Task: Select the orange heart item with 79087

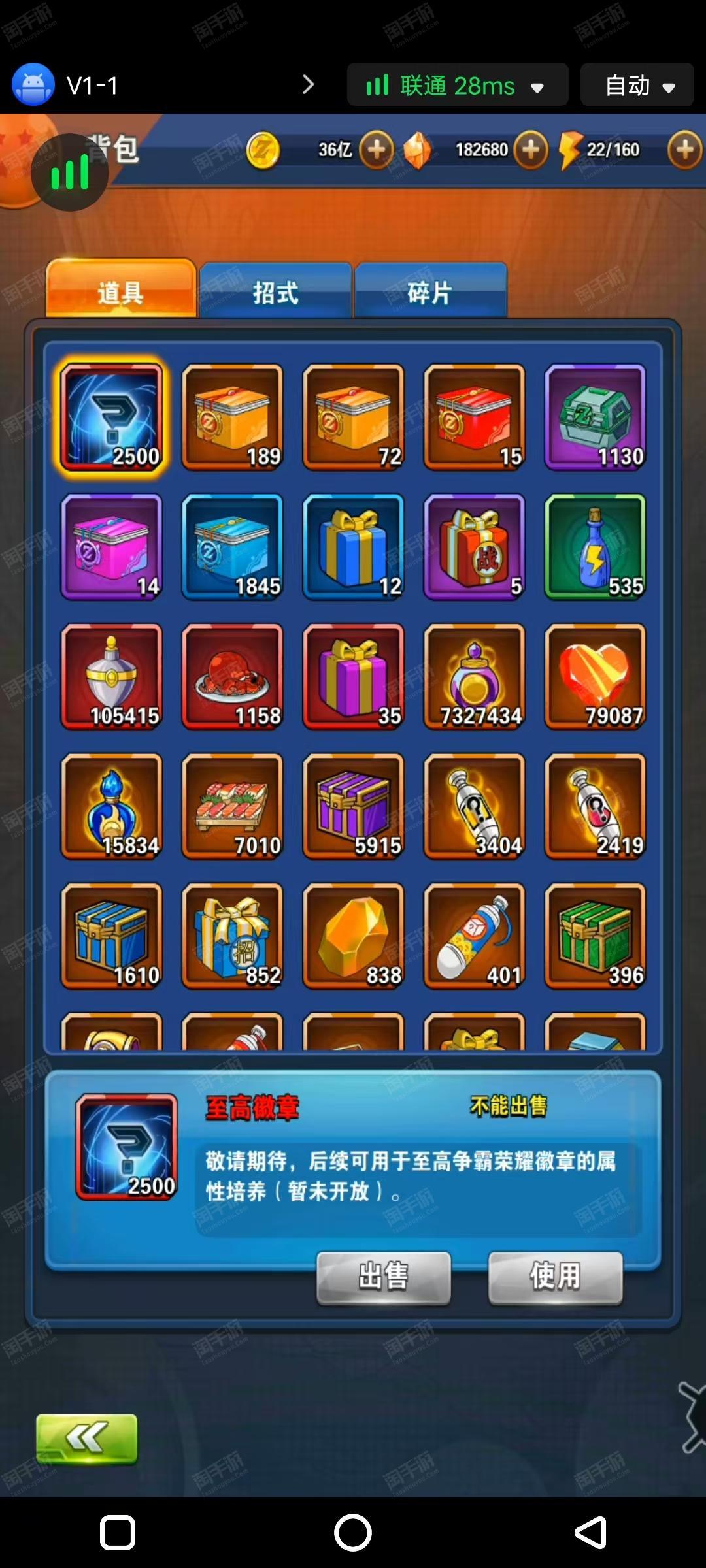Action: 595,676
